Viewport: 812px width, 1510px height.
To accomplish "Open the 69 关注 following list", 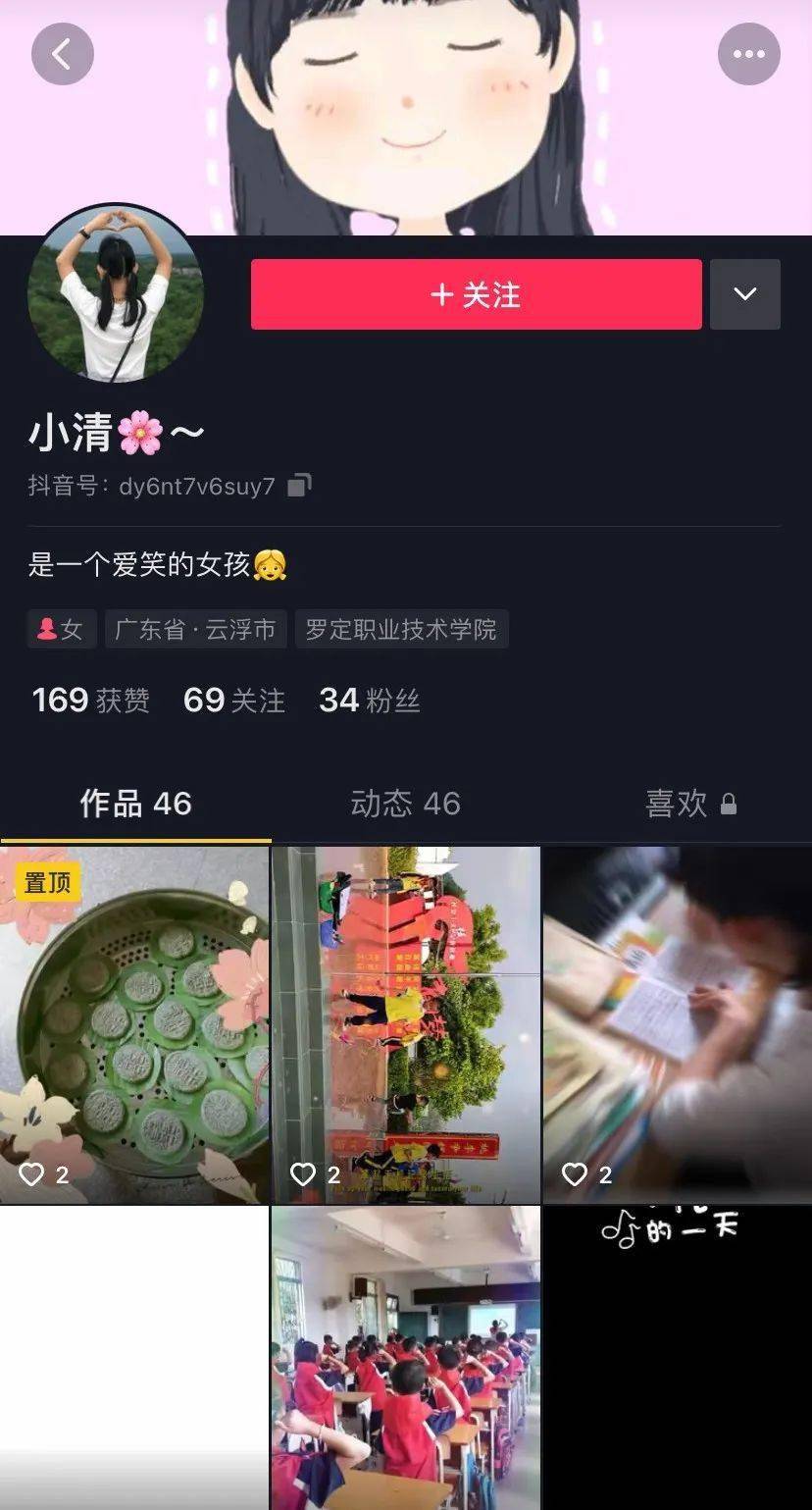I will click(x=233, y=700).
